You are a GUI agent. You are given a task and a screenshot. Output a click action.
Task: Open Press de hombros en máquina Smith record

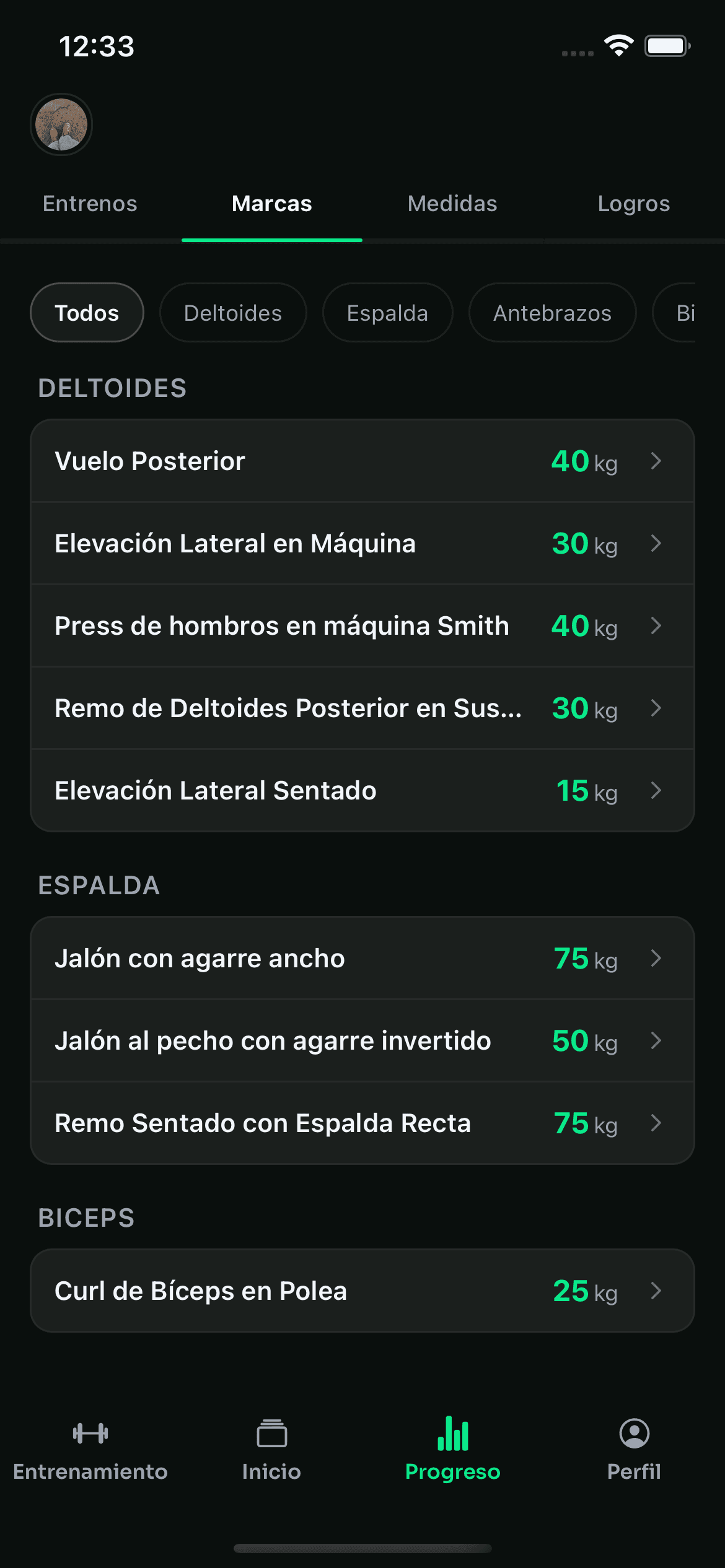point(362,625)
